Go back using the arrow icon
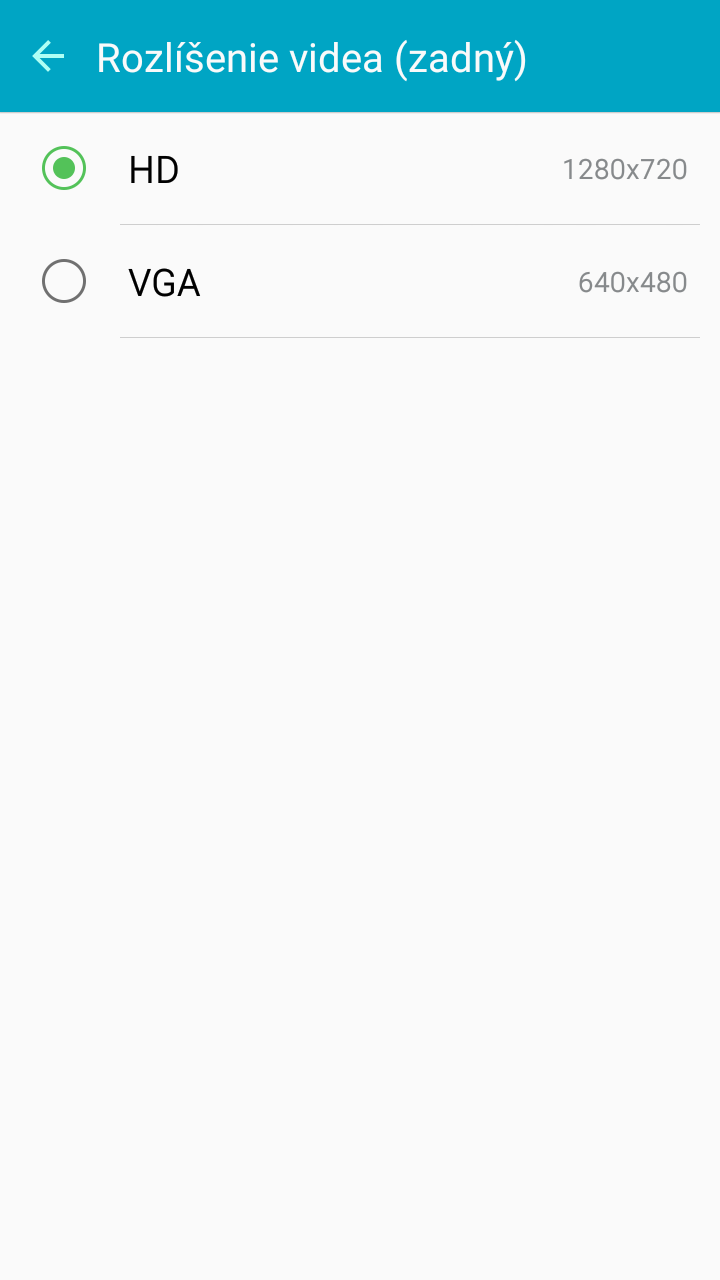The image size is (720, 1280). [x=48, y=57]
